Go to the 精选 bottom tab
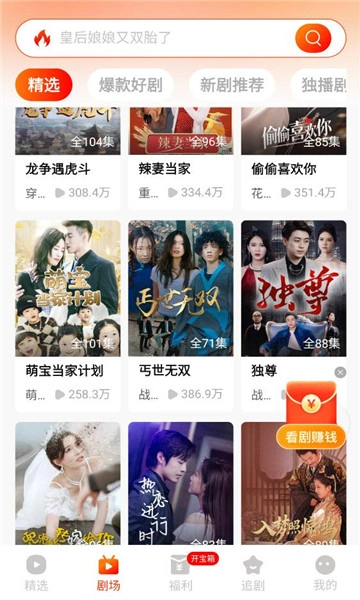 point(36,573)
